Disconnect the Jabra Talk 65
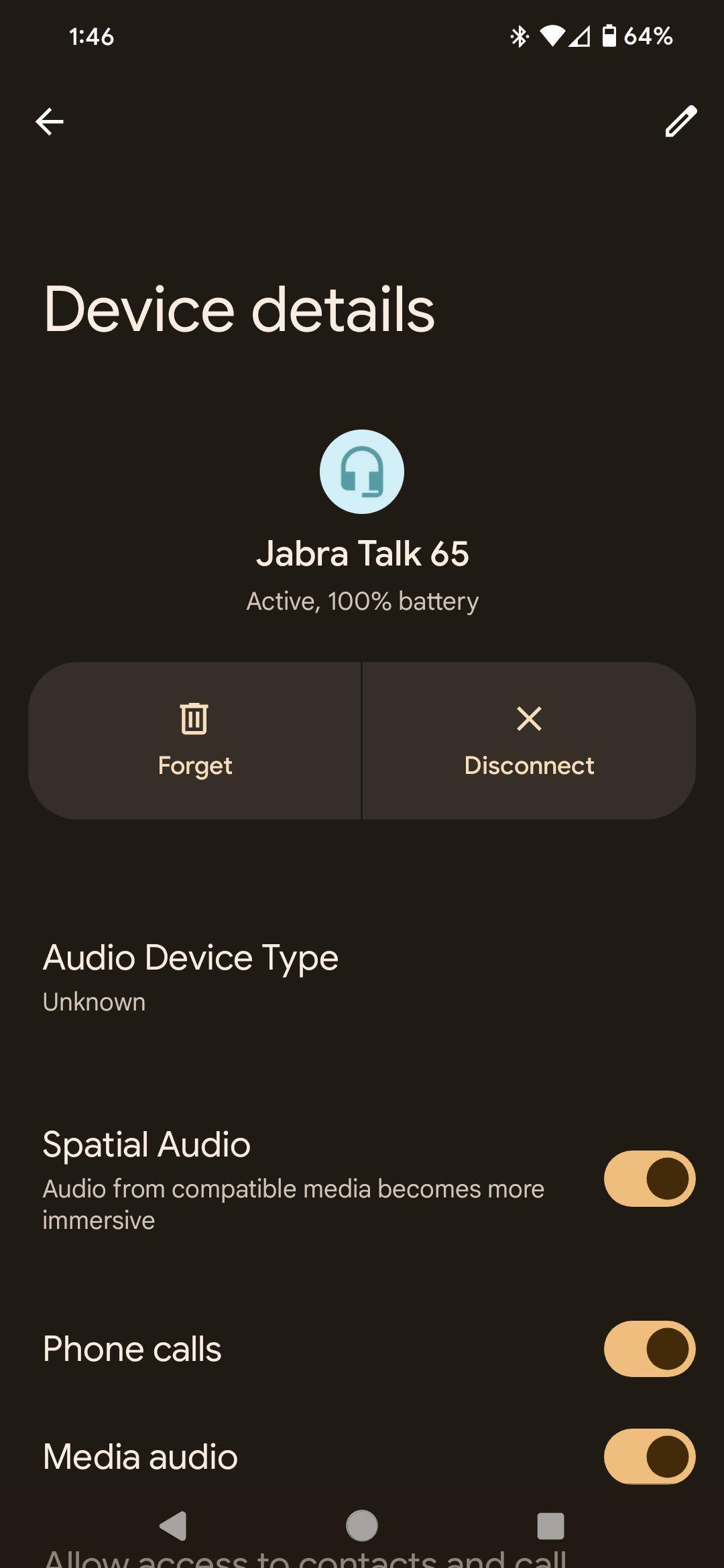Image resolution: width=724 pixels, height=1568 pixels. (529, 740)
